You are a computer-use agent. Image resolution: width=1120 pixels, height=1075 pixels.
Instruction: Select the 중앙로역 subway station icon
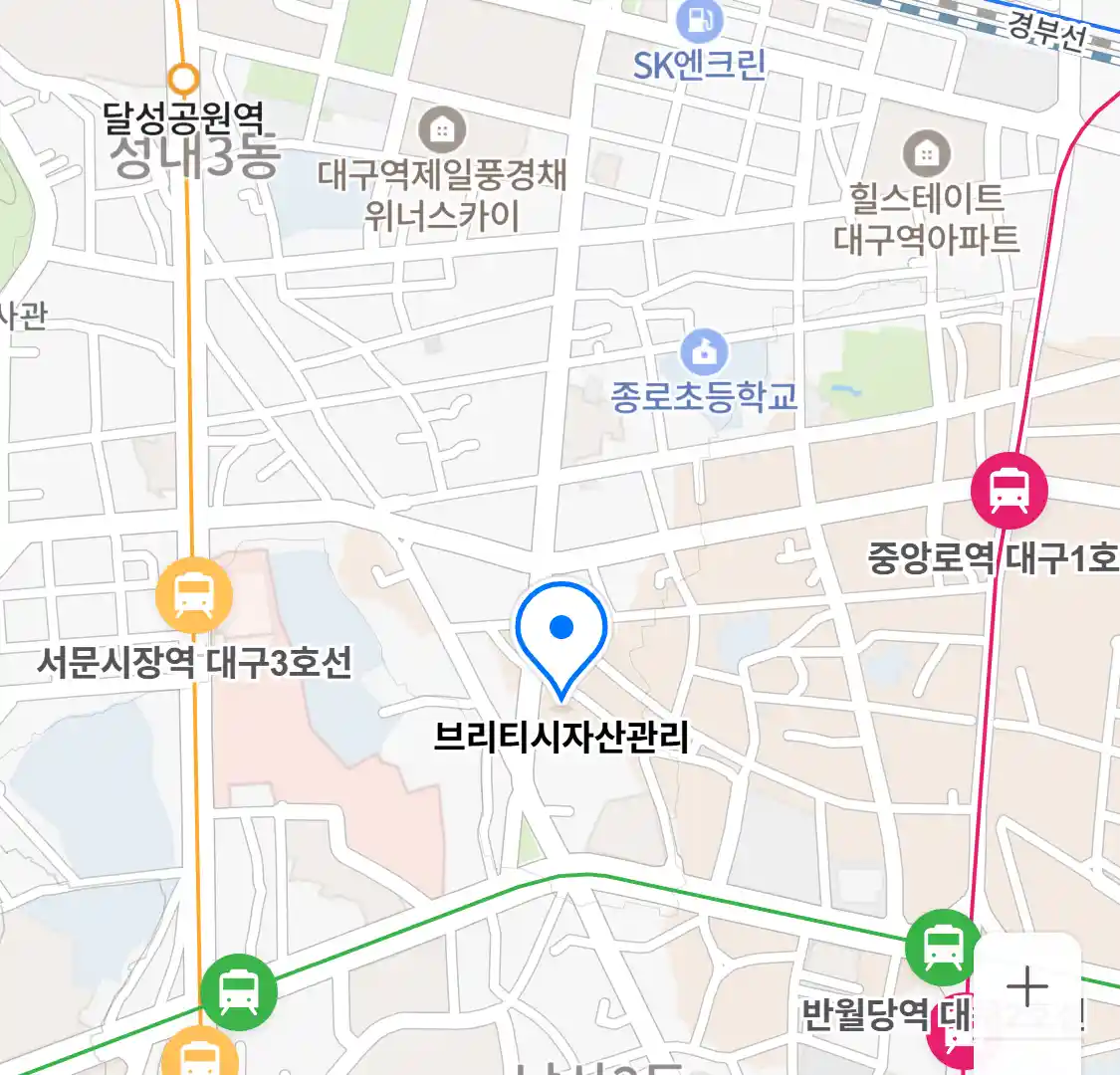pyautogui.click(x=1008, y=490)
